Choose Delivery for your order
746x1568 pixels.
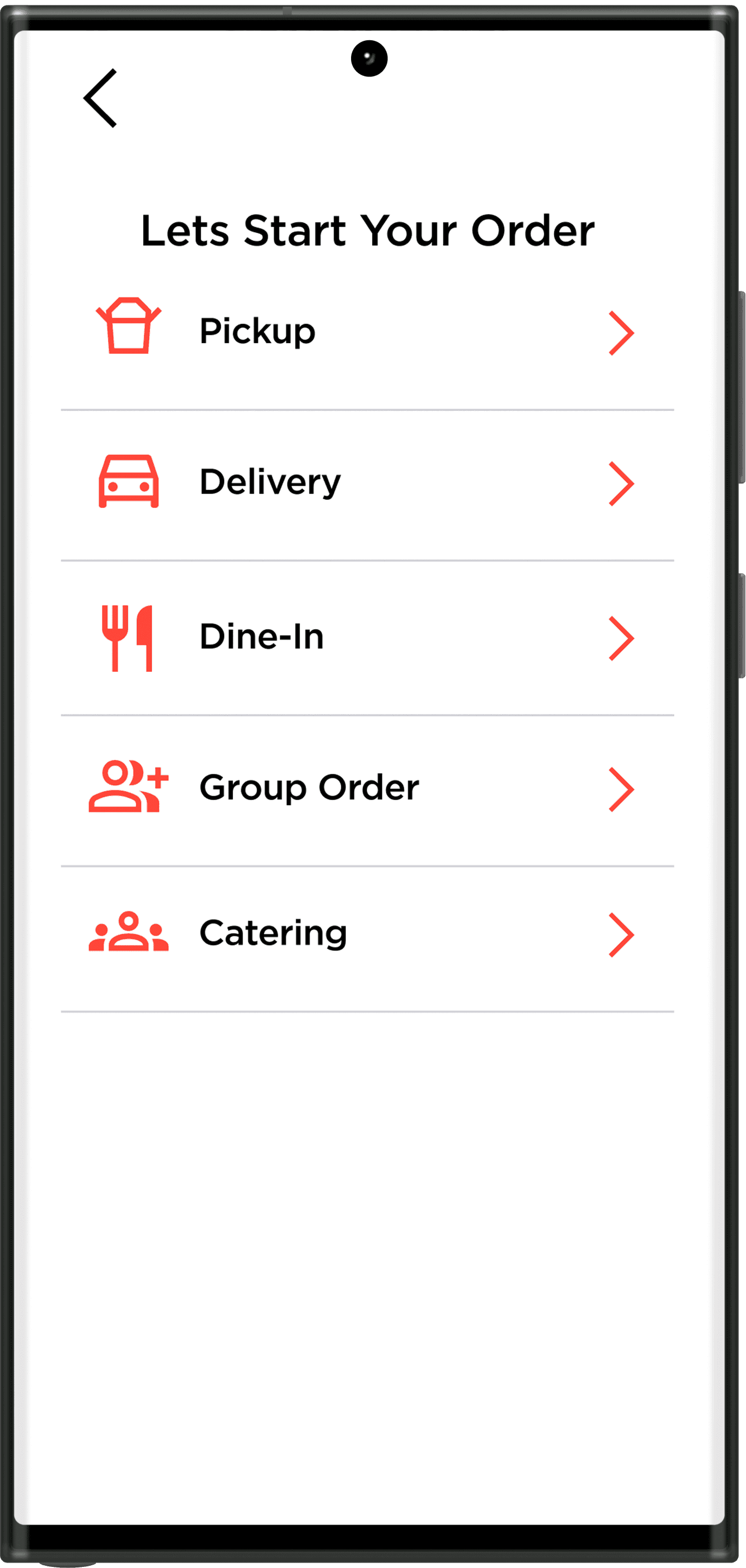366,483
